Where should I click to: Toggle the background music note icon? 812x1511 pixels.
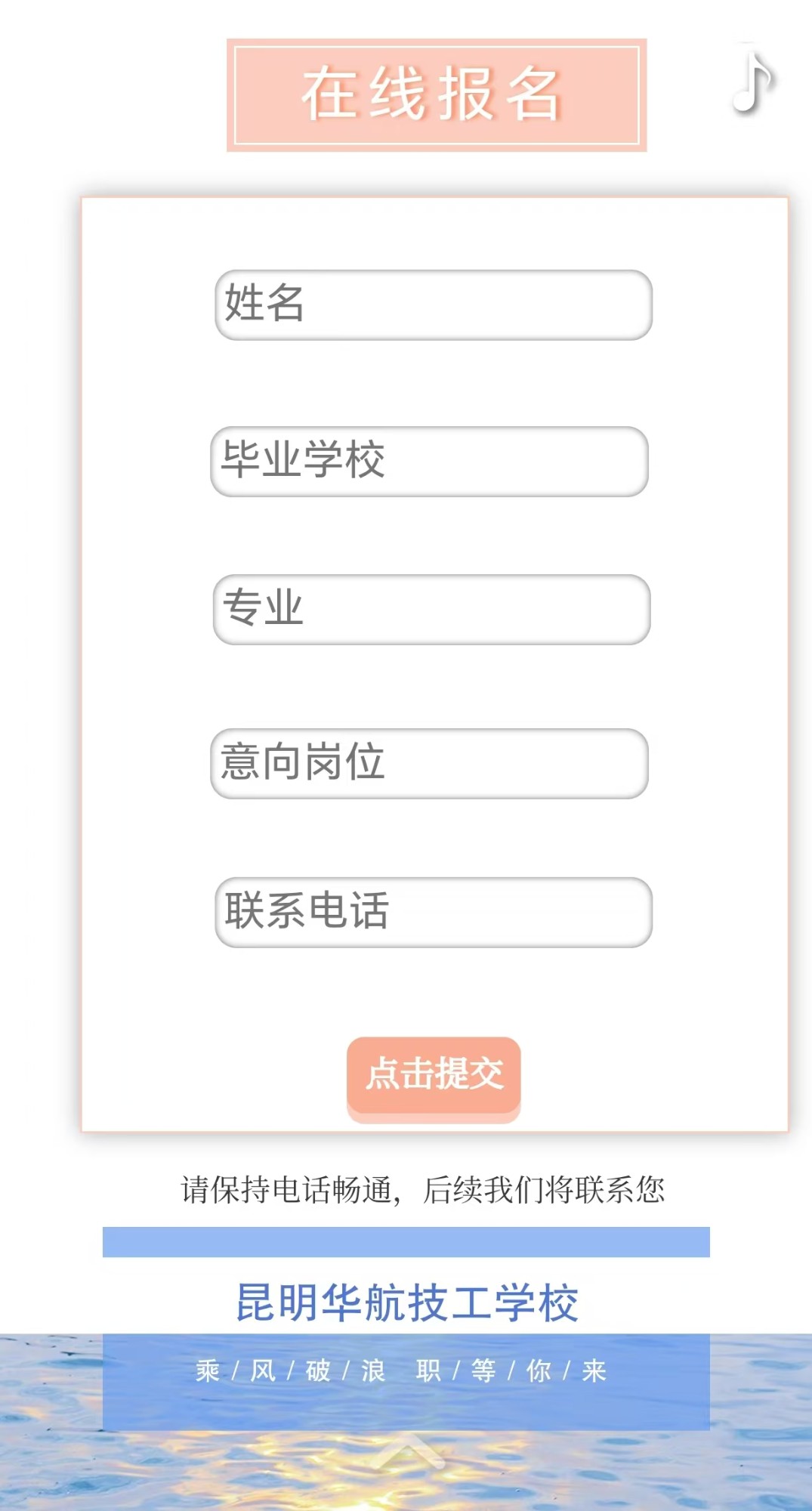753,79
